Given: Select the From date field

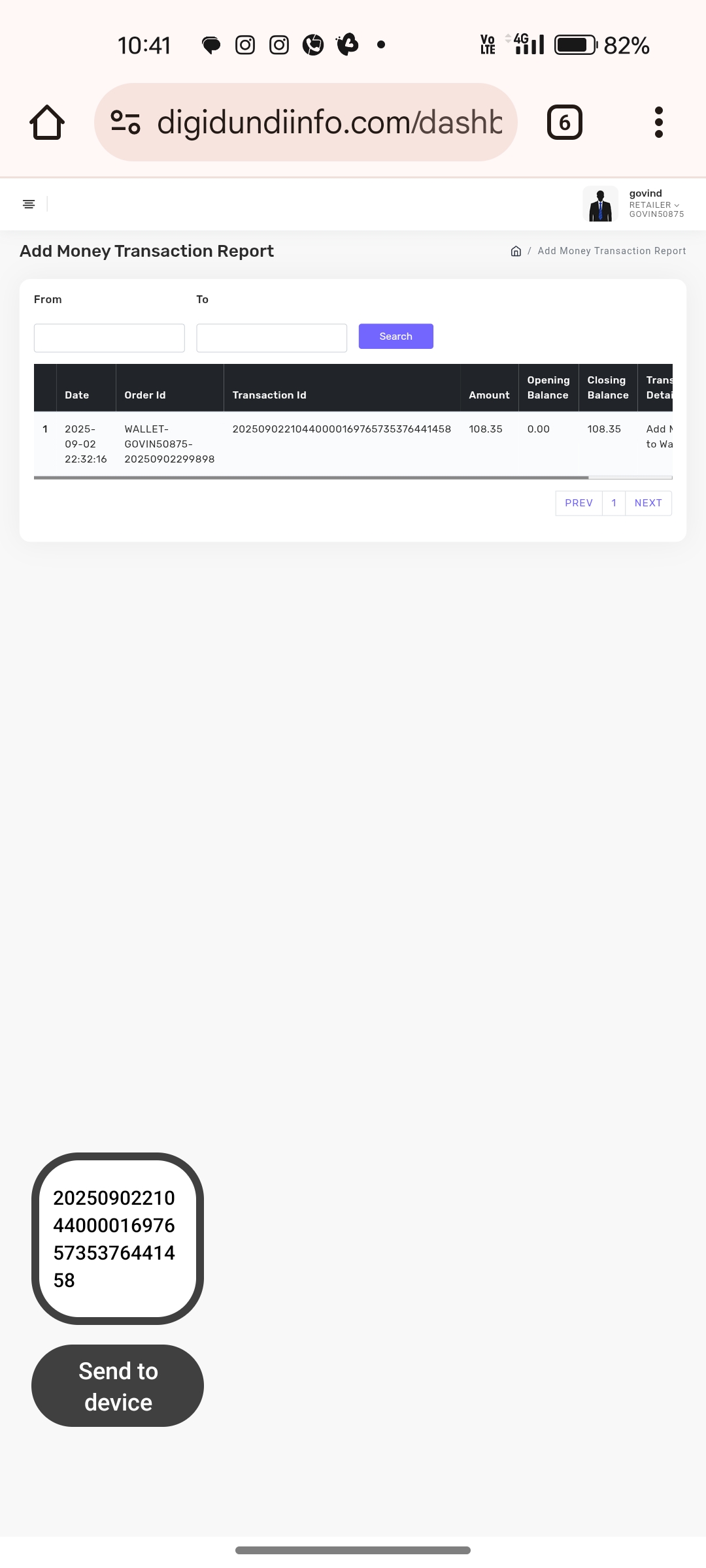Looking at the screenshot, I should (x=109, y=338).
